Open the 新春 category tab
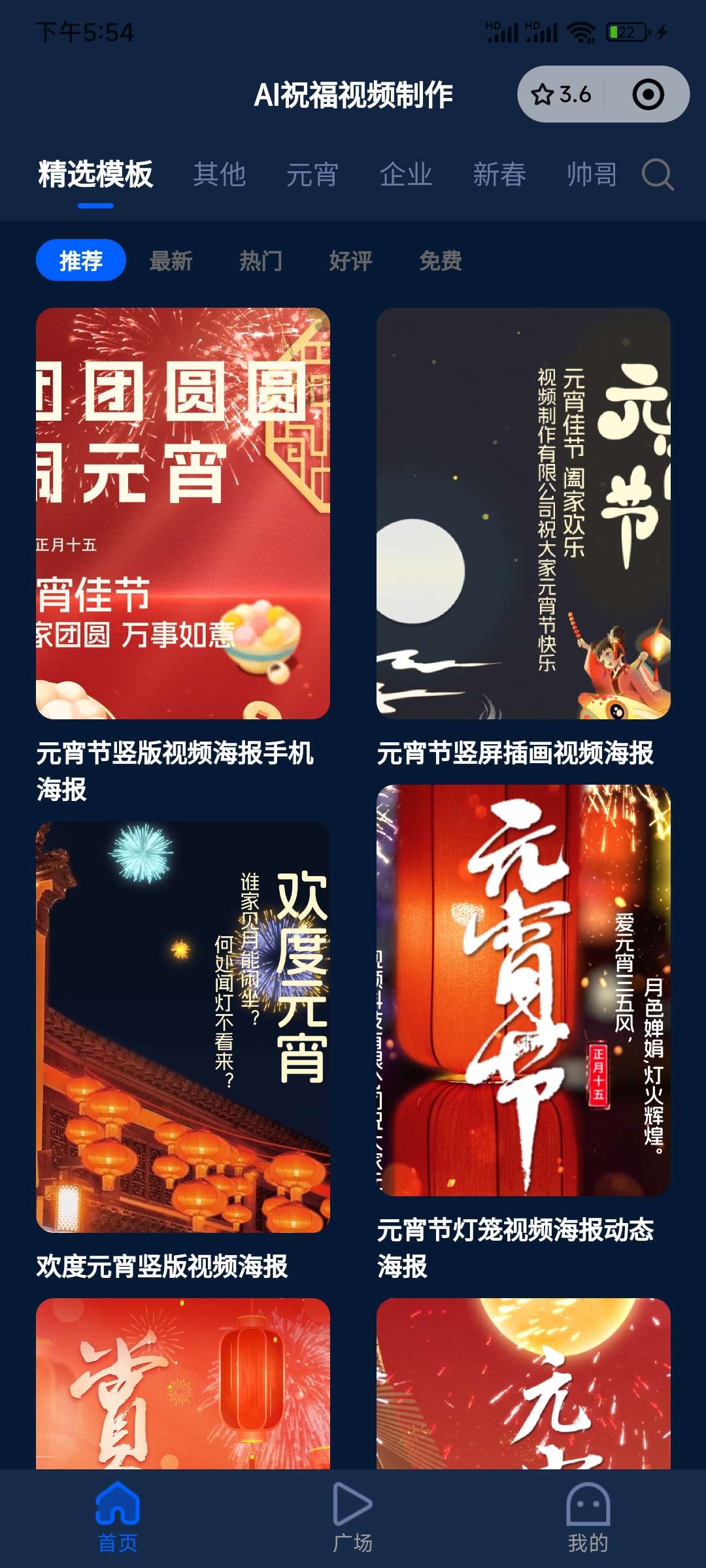The image size is (706, 1568). [x=499, y=174]
